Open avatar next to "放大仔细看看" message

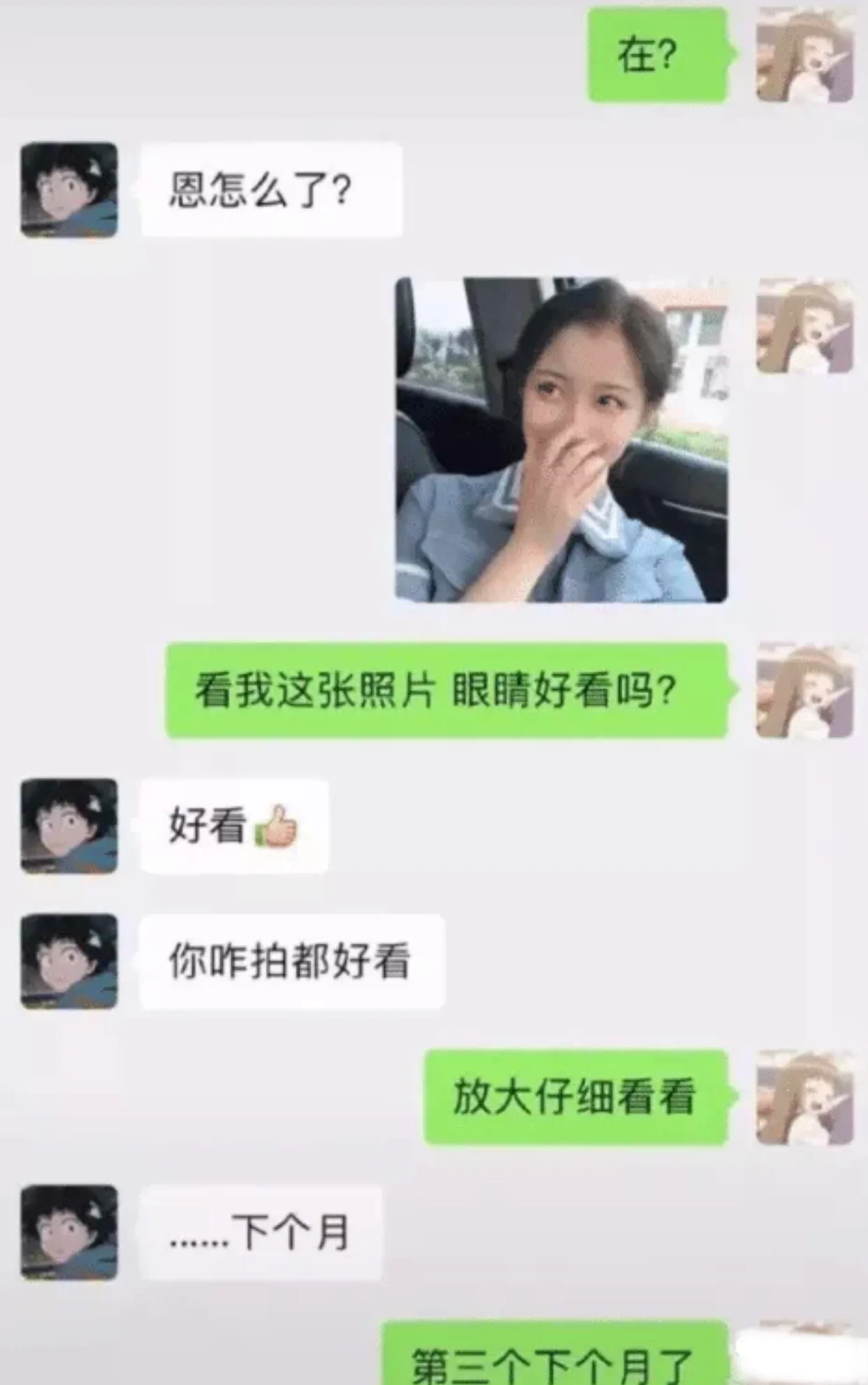(x=804, y=1096)
